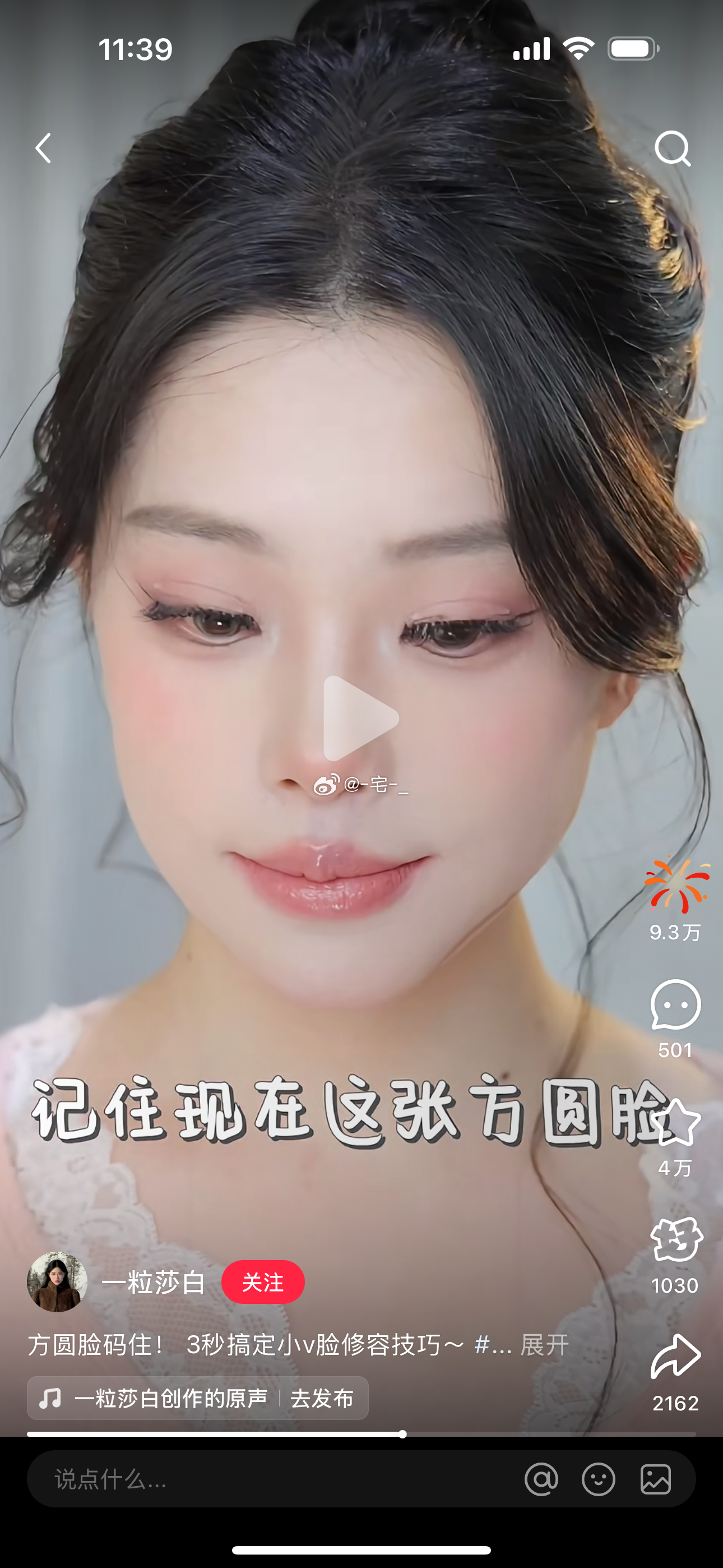Follow 一粒莎白 with the 关注 button
Viewport: 723px width, 1568px height.
(x=263, y=1281)
